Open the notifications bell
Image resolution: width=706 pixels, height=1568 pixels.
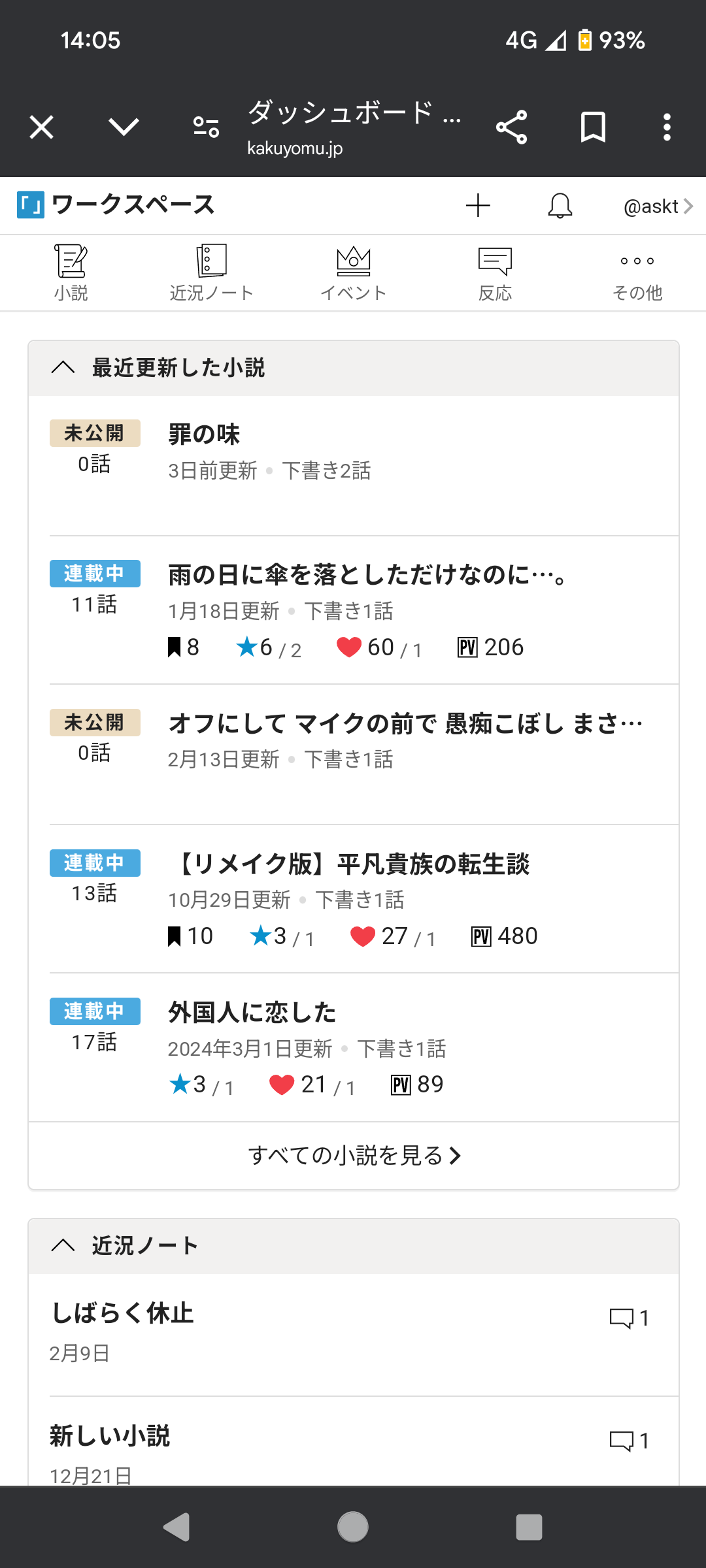[560, 206]
